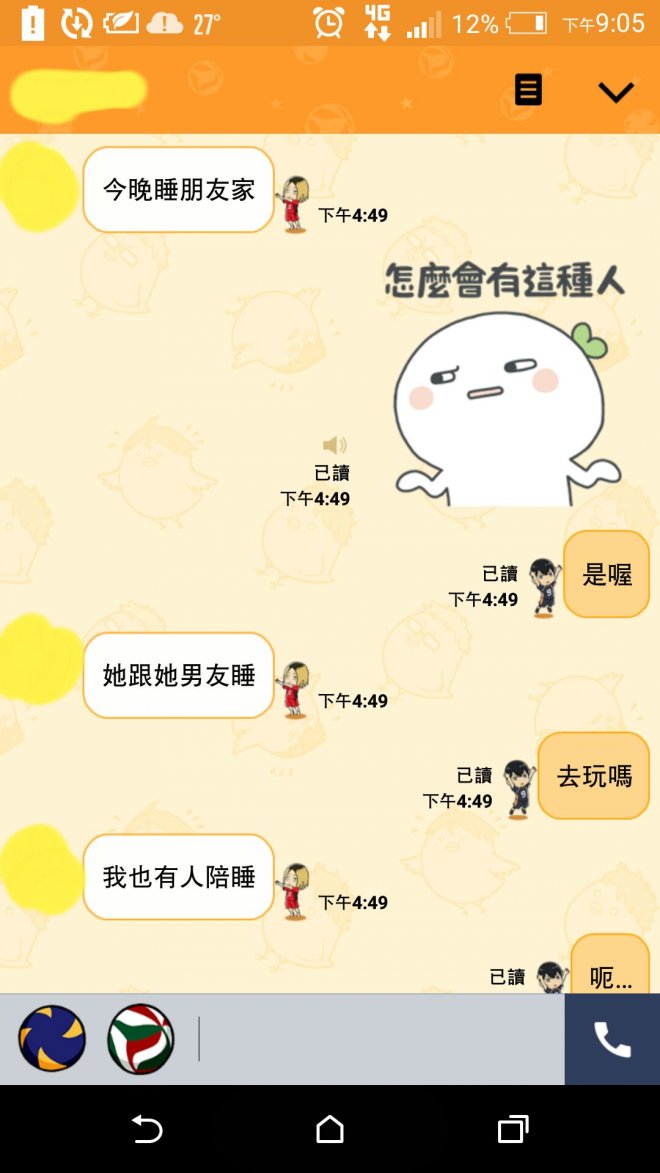
Task: Open the blue-yellow volleyball attachment button
Action: coord(52,1039)
